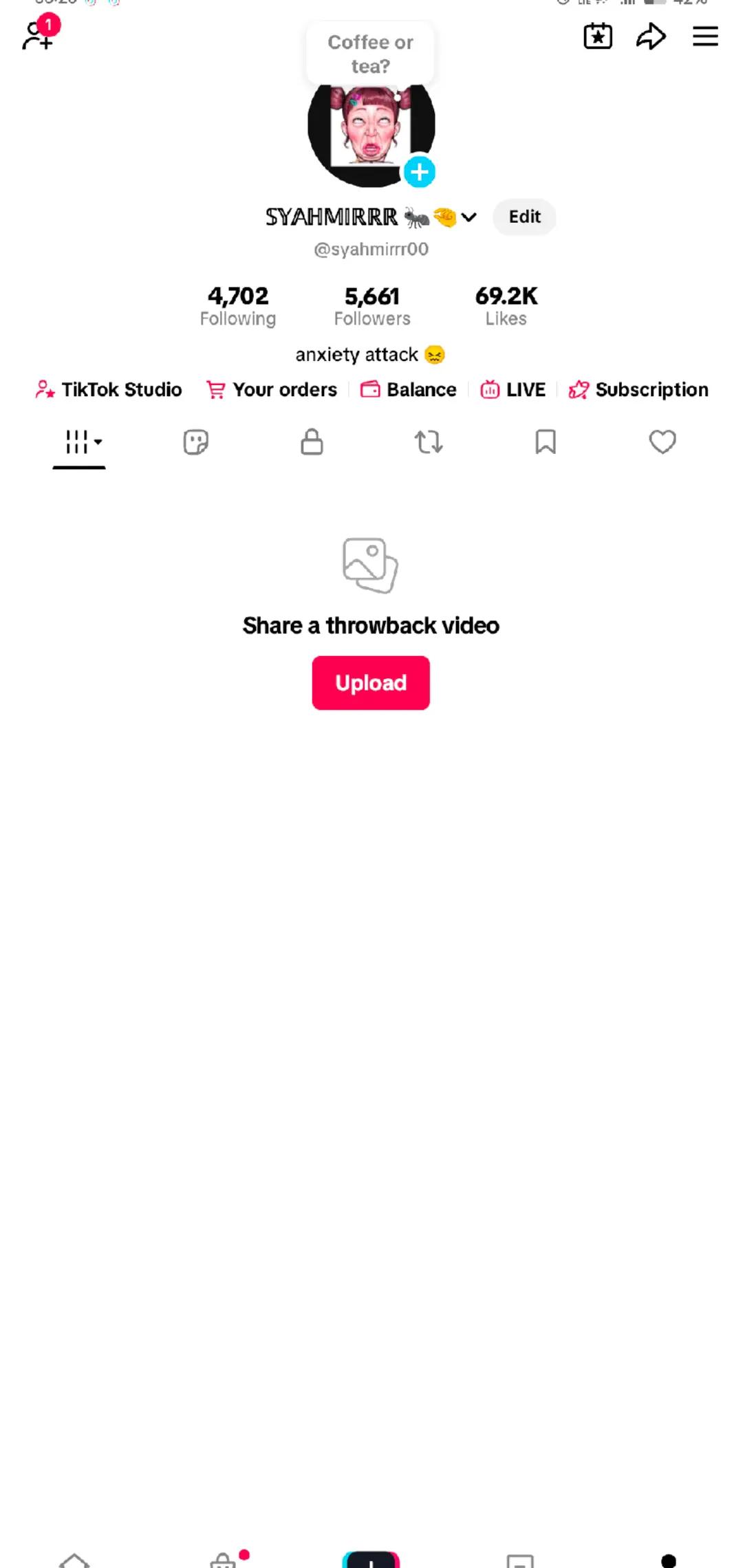The image size is (743, 1568).
Task: Check the Balance
Action: 409,390
